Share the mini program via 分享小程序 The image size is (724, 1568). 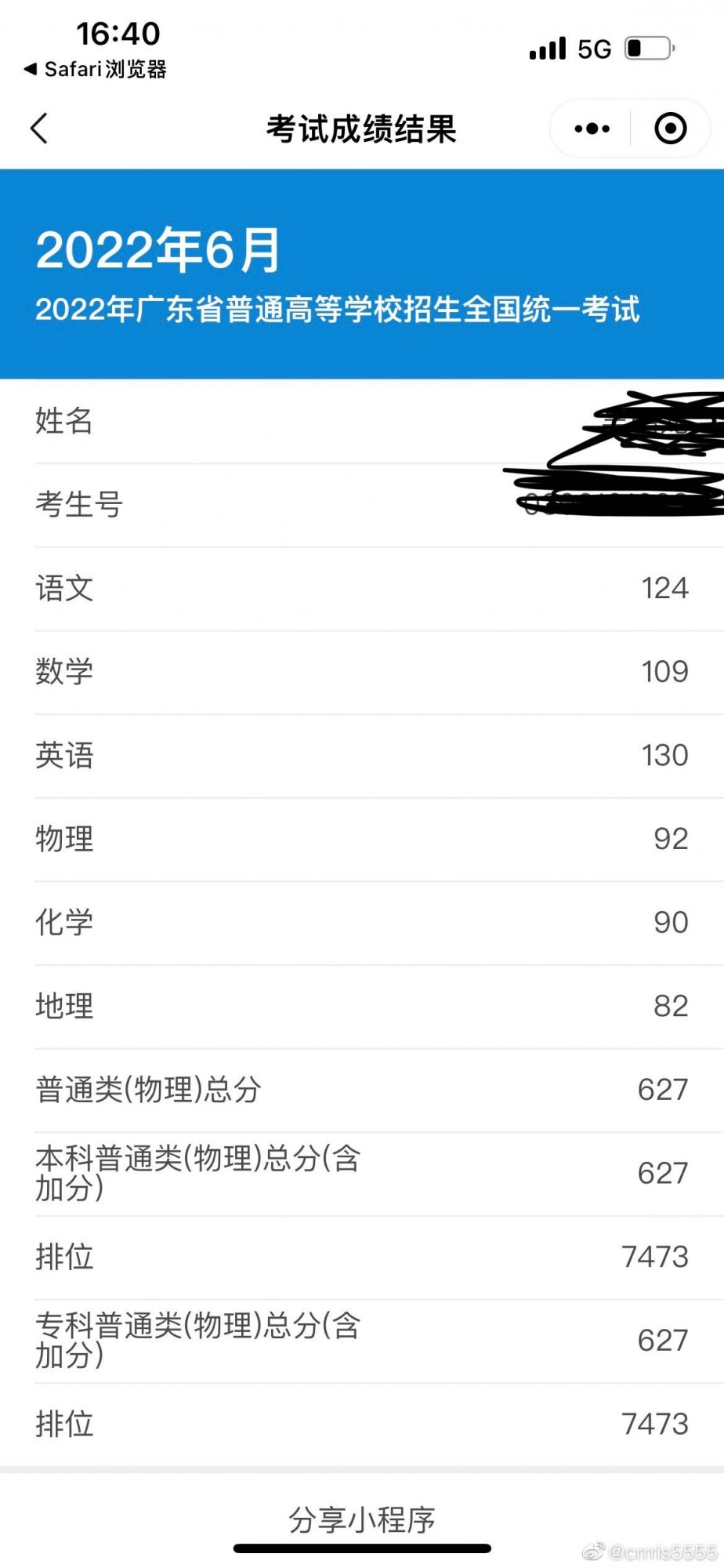click(x=362, y=1519)
